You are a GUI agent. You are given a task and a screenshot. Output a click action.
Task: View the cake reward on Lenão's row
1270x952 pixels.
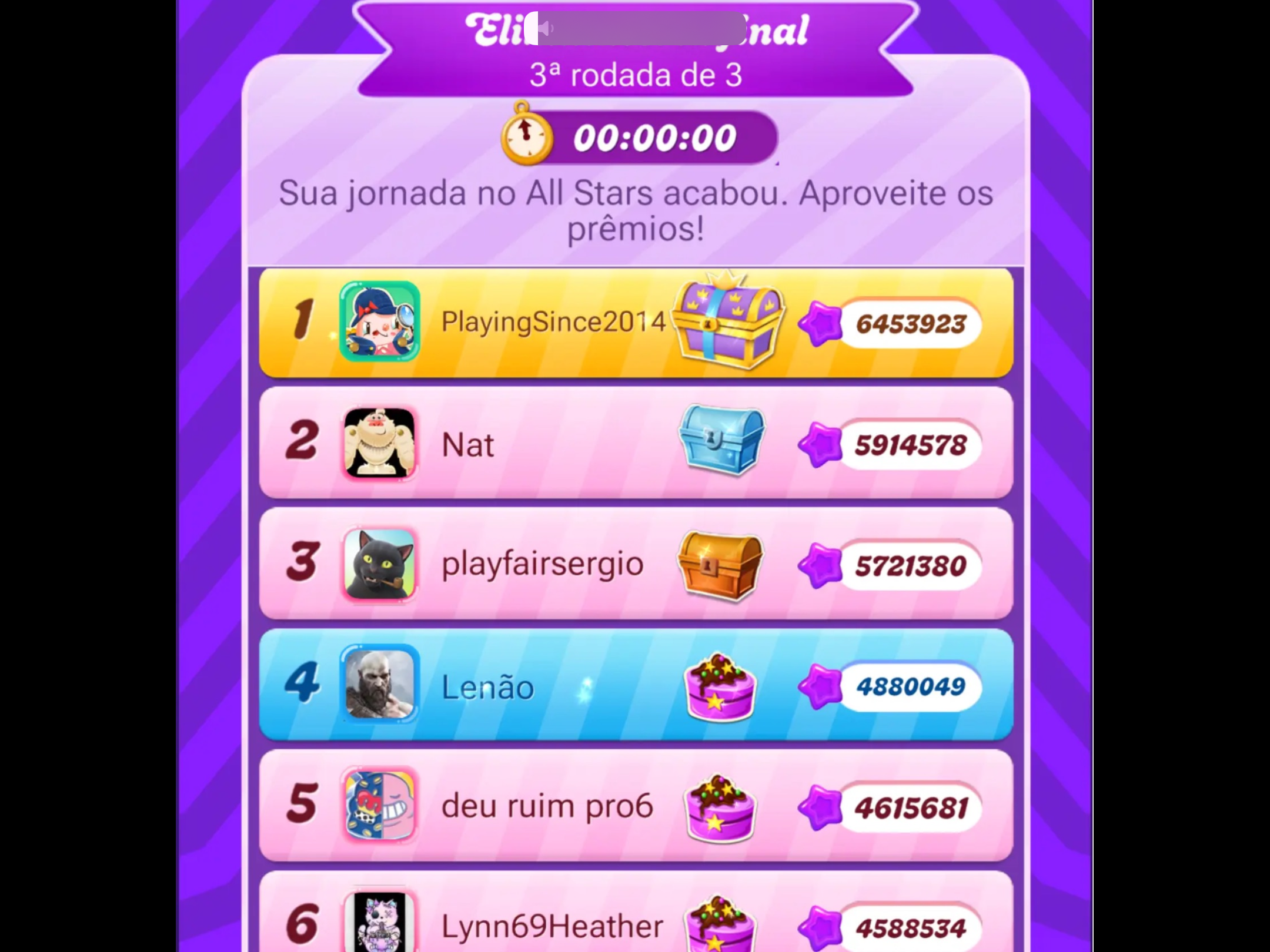pyautogui.click(x=720, y=688)
